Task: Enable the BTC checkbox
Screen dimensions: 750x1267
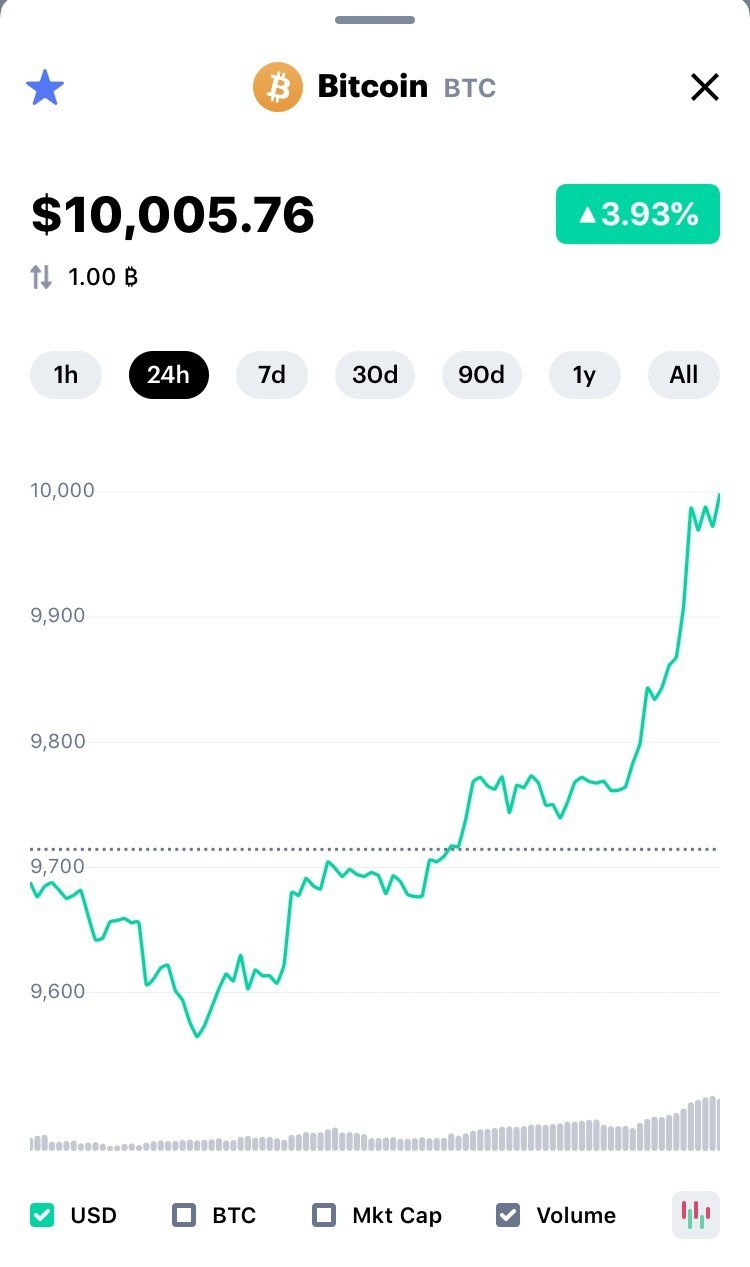Action: 184,1215
